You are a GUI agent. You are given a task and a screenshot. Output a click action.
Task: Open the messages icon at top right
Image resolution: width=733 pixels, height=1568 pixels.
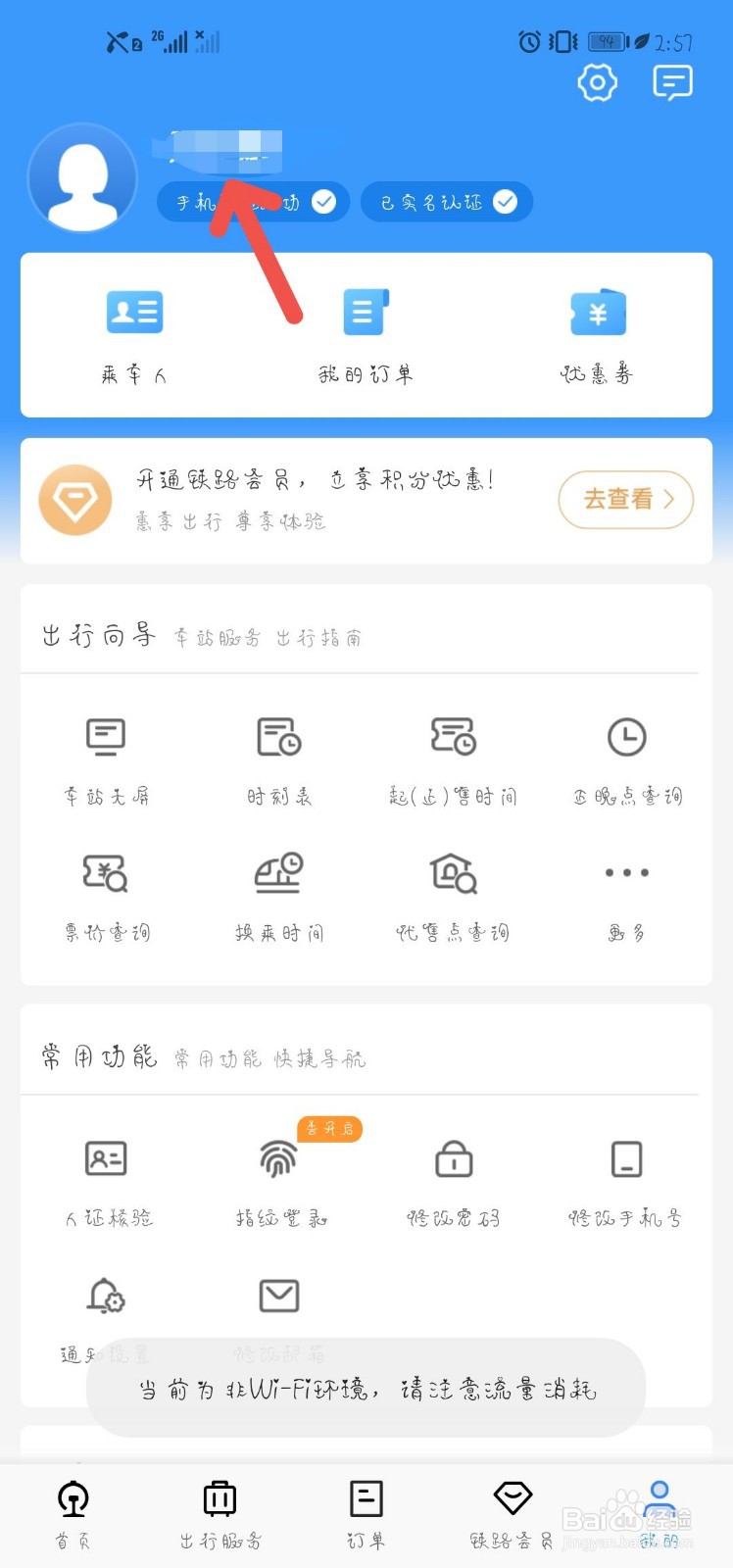click(x=672, y=83)
